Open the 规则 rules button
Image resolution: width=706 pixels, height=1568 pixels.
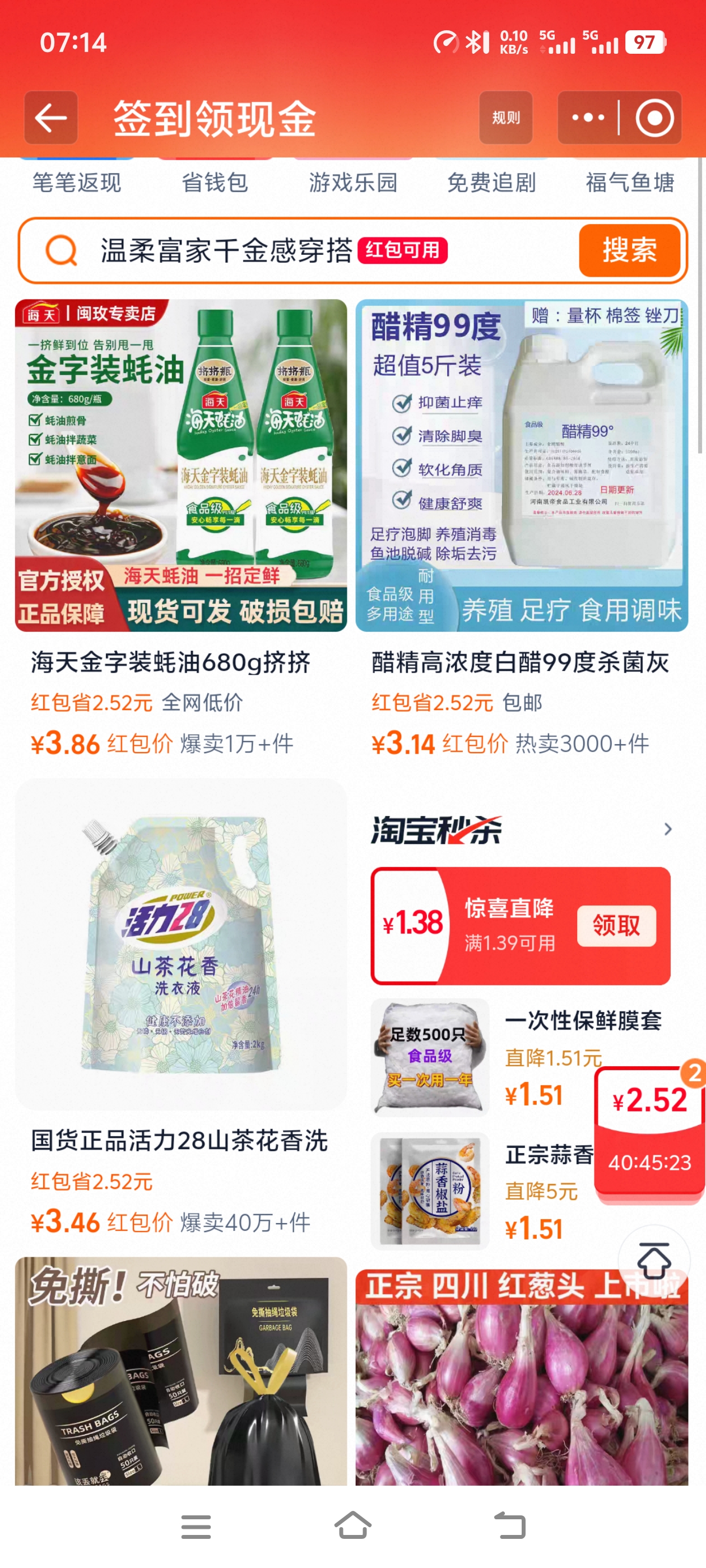tap(505, 118)
